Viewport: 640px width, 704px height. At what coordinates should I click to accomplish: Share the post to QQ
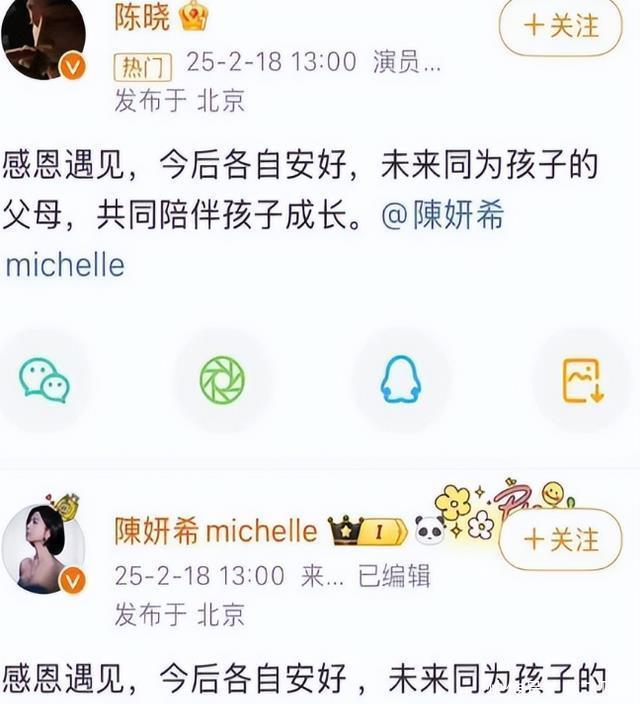(400, 381)
